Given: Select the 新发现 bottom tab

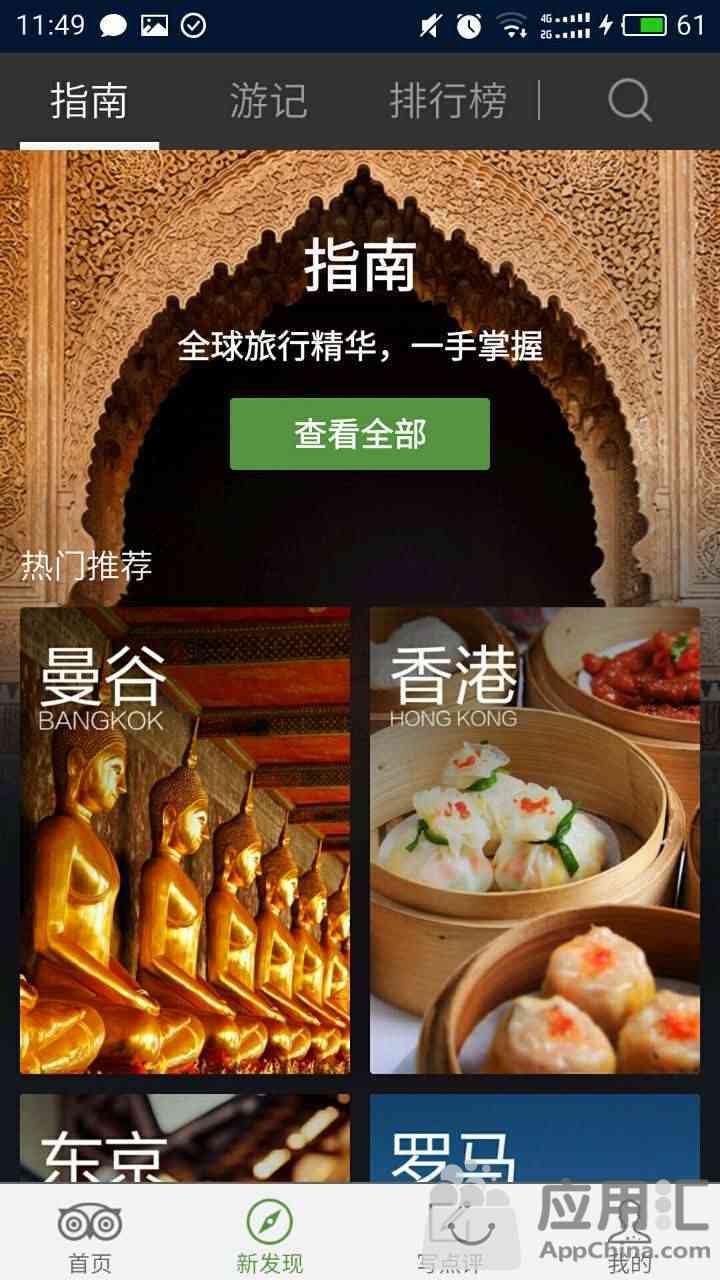Looking at the screenshot, I should [270, 1234].
